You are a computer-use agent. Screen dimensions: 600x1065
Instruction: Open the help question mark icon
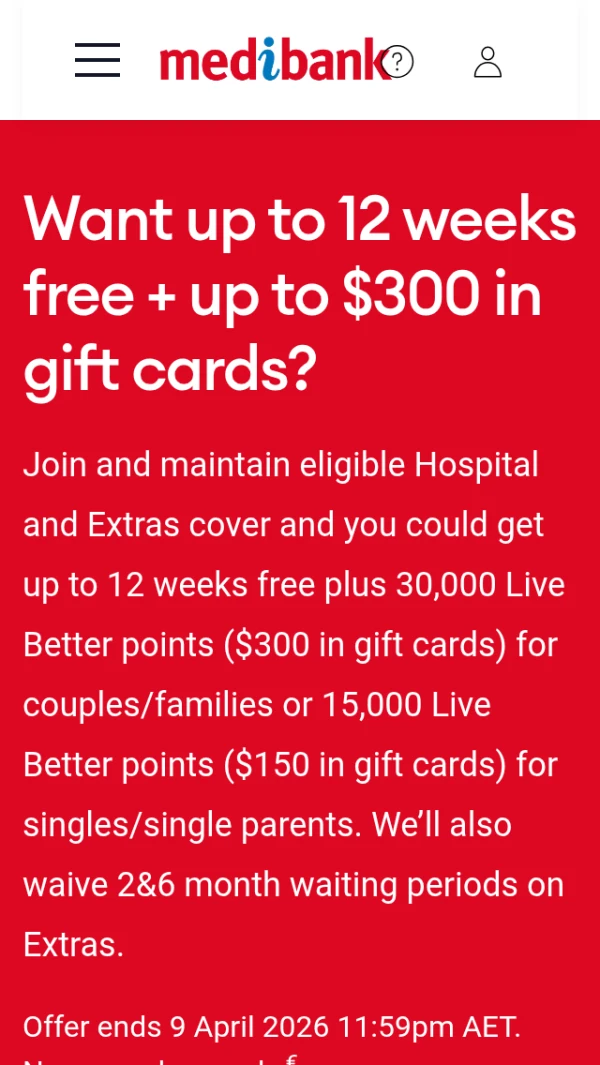[x=398, y=62]
